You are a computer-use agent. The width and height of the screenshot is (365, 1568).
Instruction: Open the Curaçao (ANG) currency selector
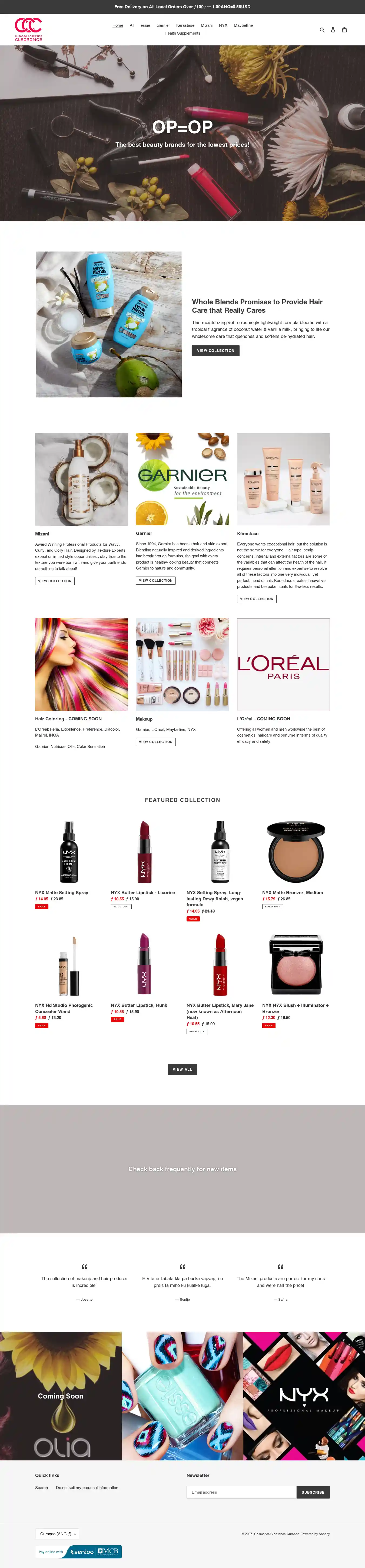57,1533
